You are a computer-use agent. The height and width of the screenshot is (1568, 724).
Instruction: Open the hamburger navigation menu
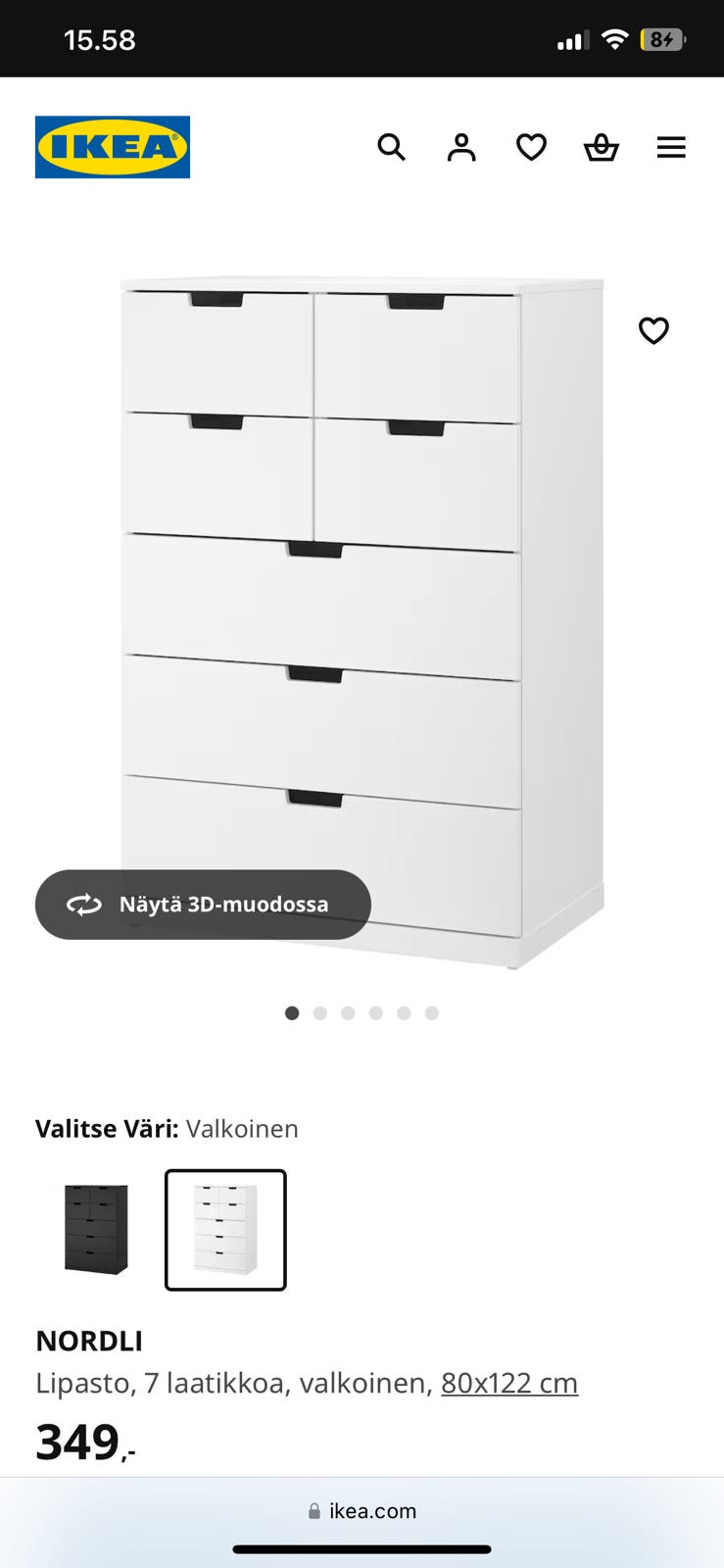(671, 147)
